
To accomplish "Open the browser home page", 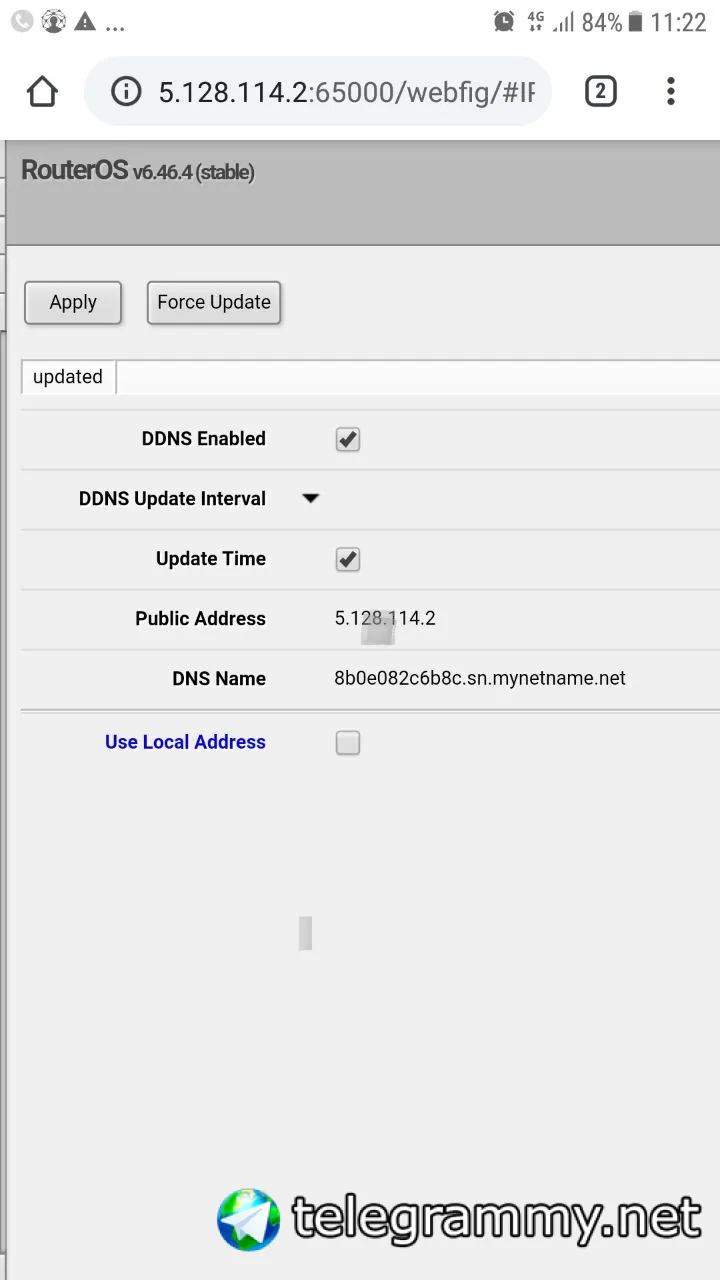I will 42,93.
